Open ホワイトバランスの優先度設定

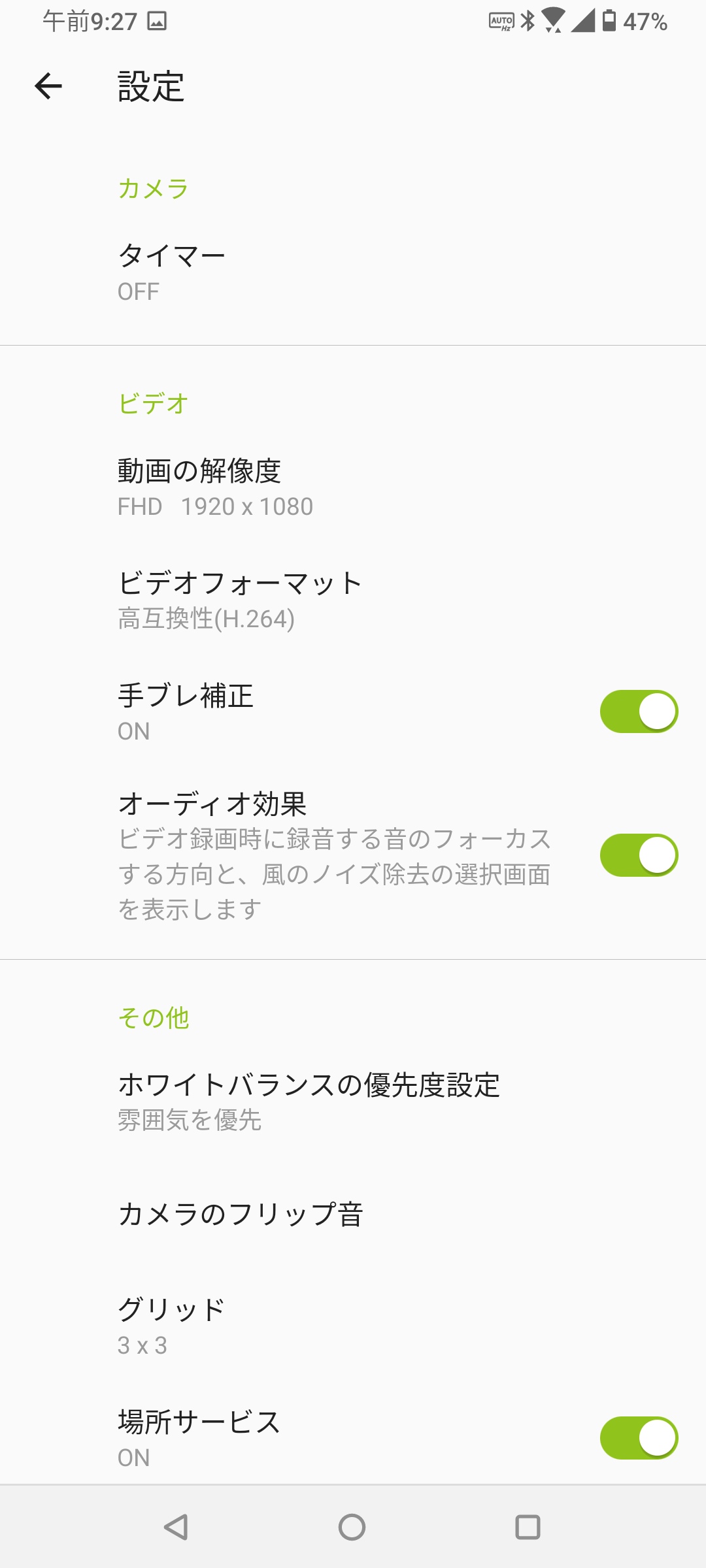309,1102
